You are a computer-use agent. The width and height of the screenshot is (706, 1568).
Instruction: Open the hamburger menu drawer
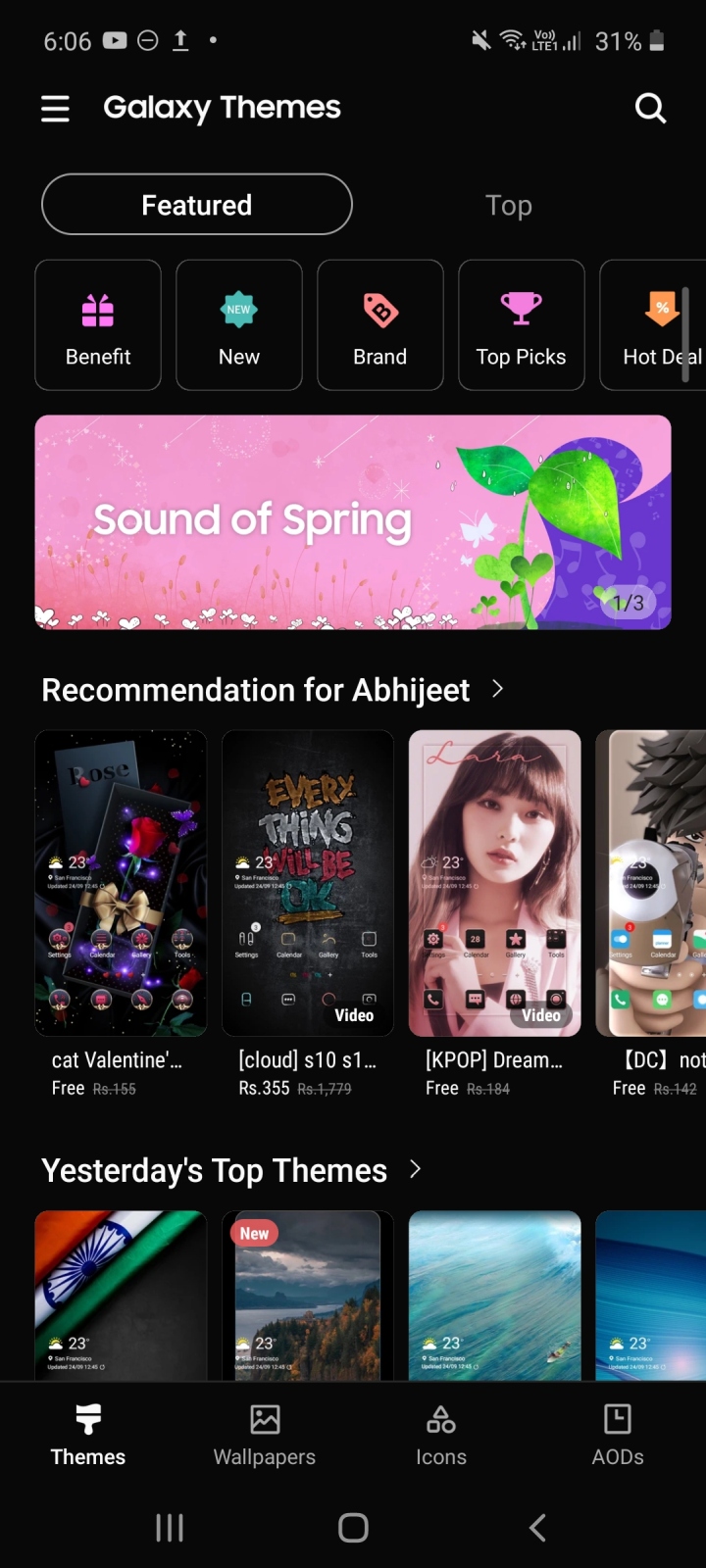[x=55, y=108]
